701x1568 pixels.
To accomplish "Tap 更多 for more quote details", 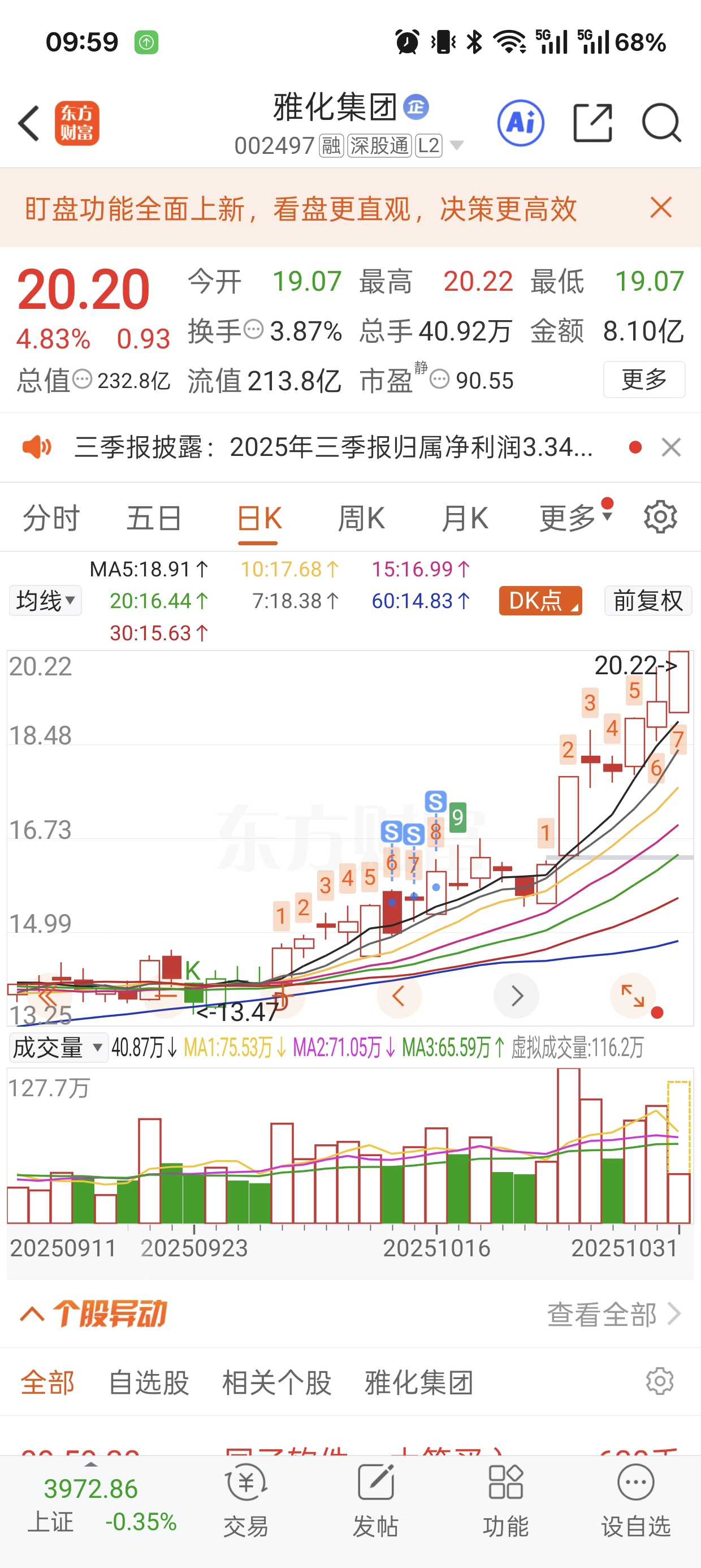I will (x=644, y=380).
